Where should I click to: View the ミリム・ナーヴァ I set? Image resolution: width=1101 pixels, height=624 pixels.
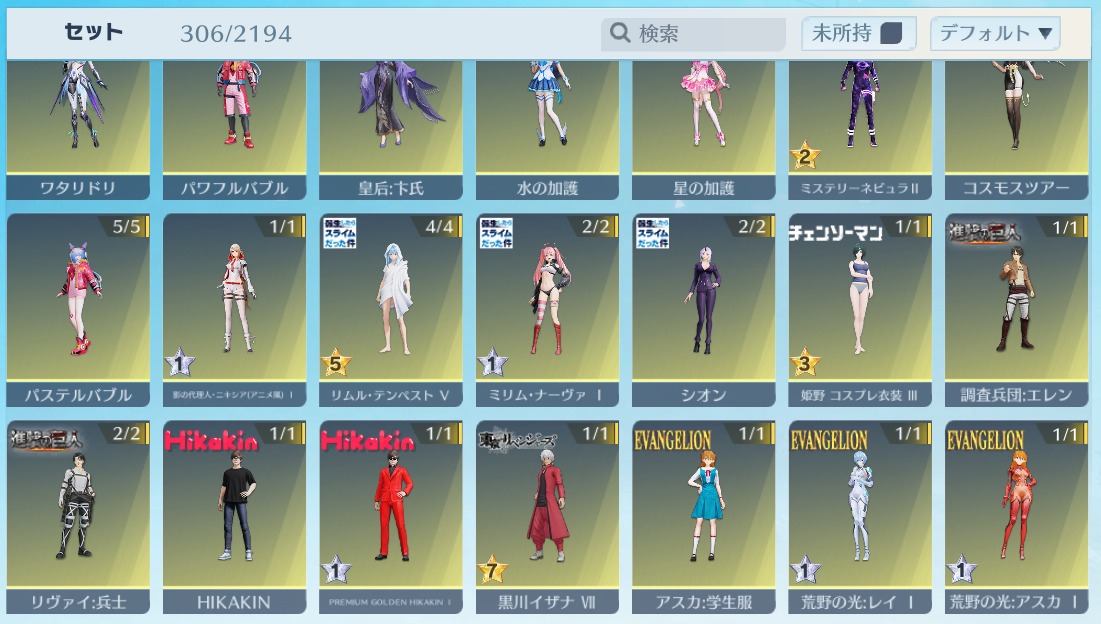[x=547, y=308]
